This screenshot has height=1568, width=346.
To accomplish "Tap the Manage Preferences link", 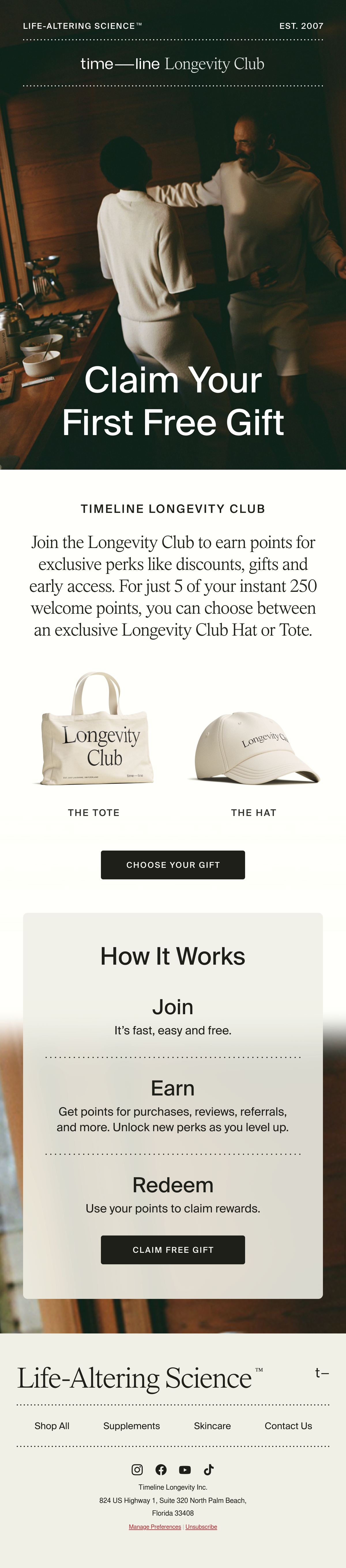I will pyautogui.click(x=155, y=1526).
